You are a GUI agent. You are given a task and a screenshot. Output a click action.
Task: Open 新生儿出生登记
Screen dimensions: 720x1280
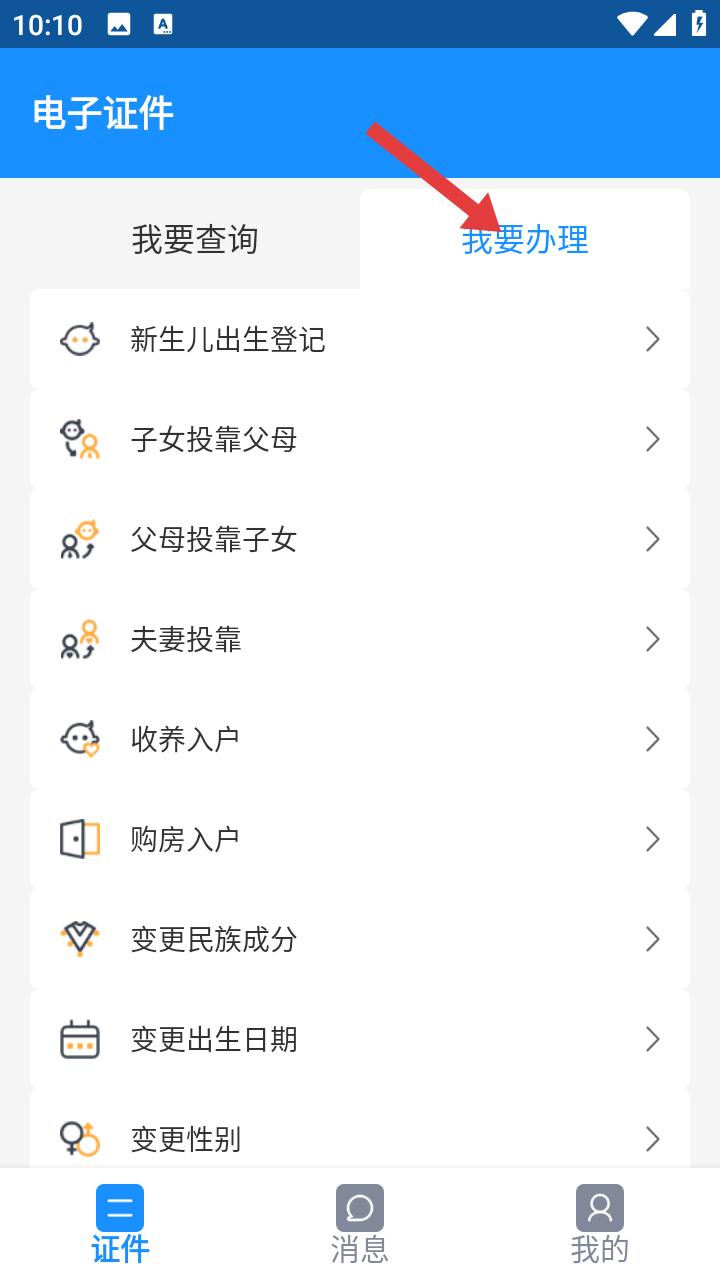pos(360,340)
